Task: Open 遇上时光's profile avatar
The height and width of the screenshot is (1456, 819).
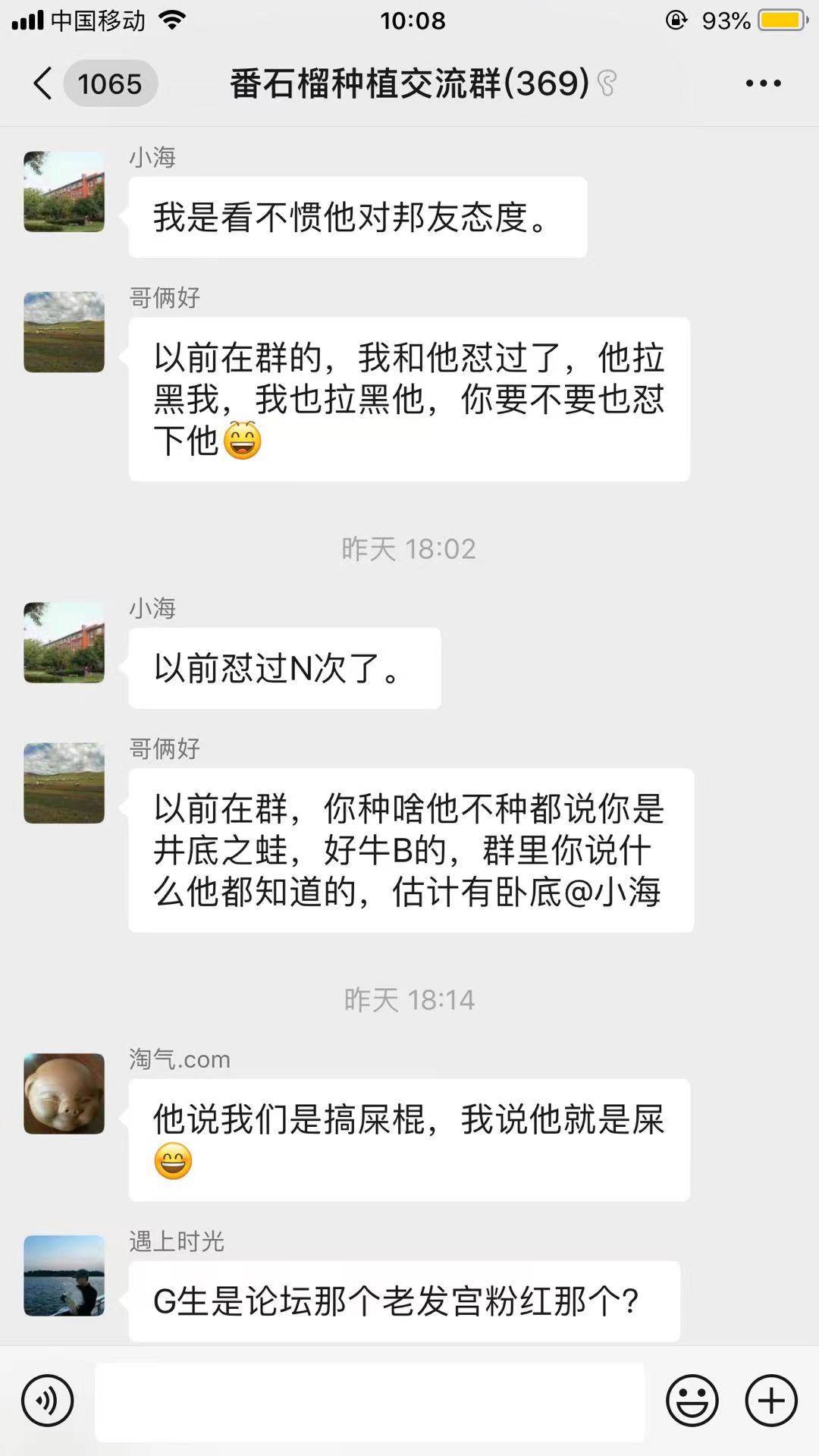Action: coord(64,1276)
